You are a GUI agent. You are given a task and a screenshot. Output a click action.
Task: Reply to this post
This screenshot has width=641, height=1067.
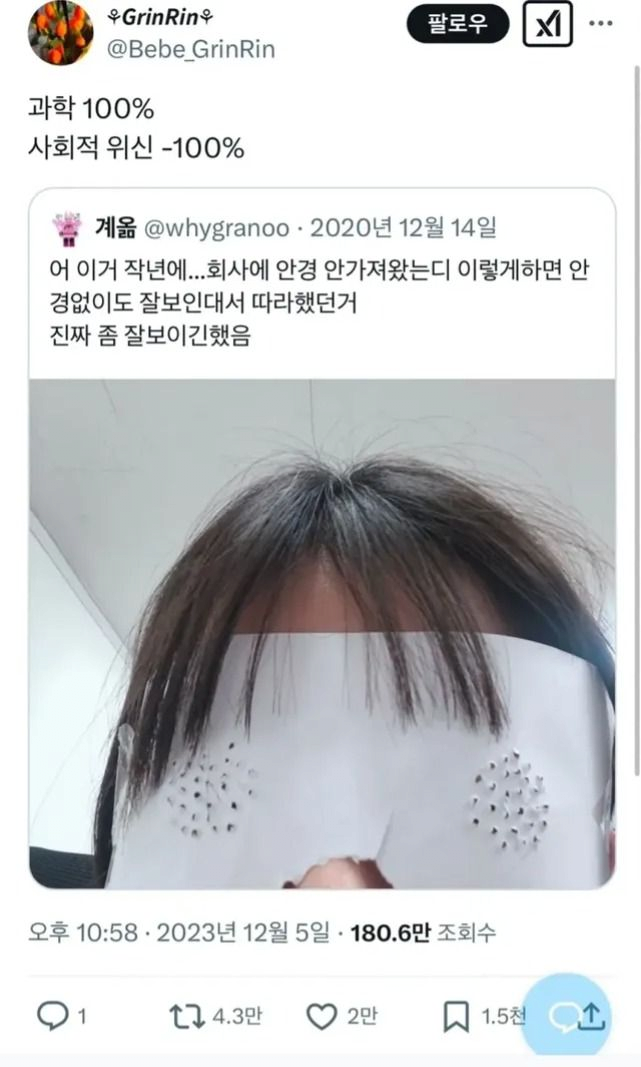pos(51,1016)
